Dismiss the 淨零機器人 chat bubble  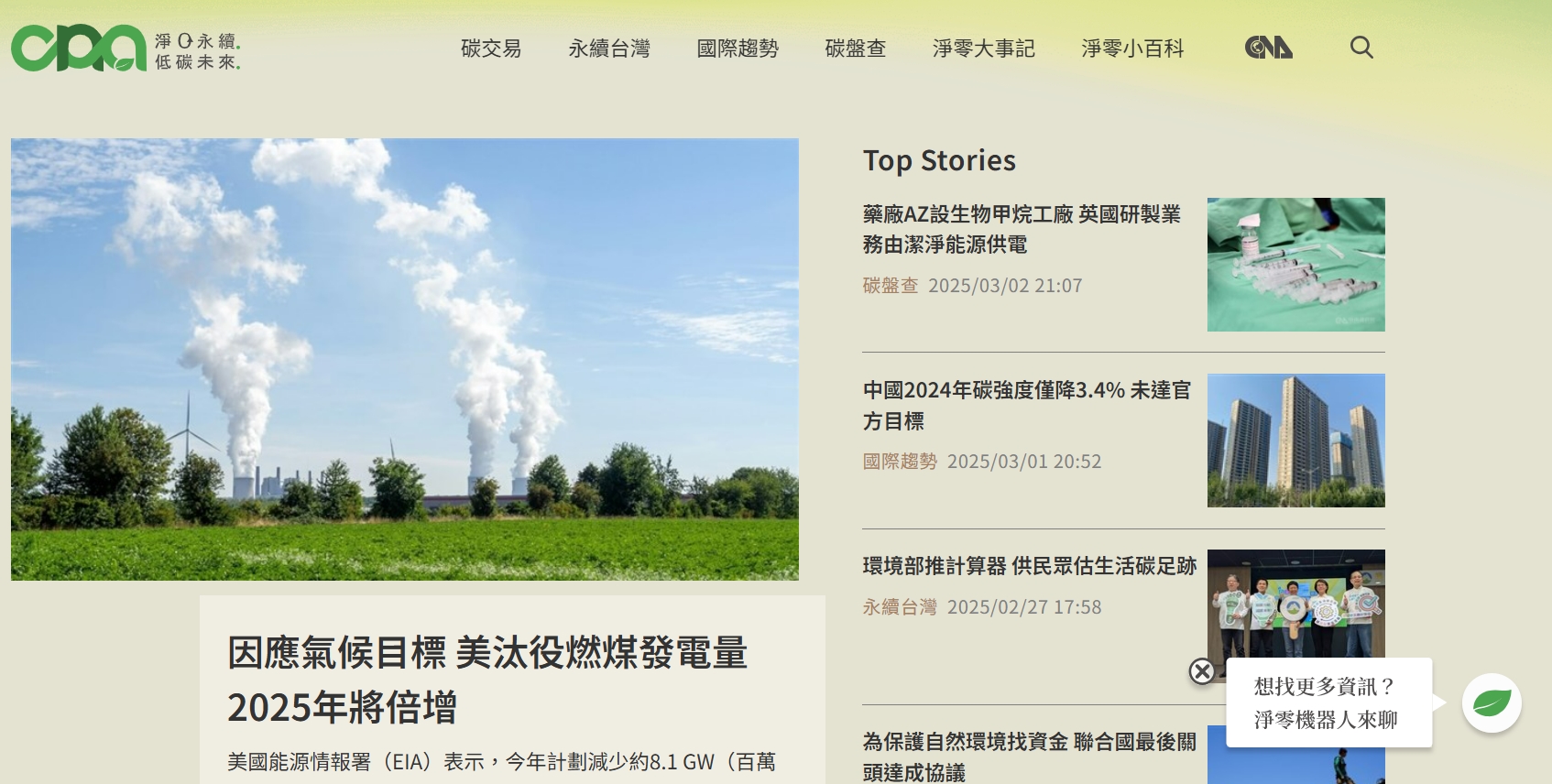click(x=1202, y=671)
